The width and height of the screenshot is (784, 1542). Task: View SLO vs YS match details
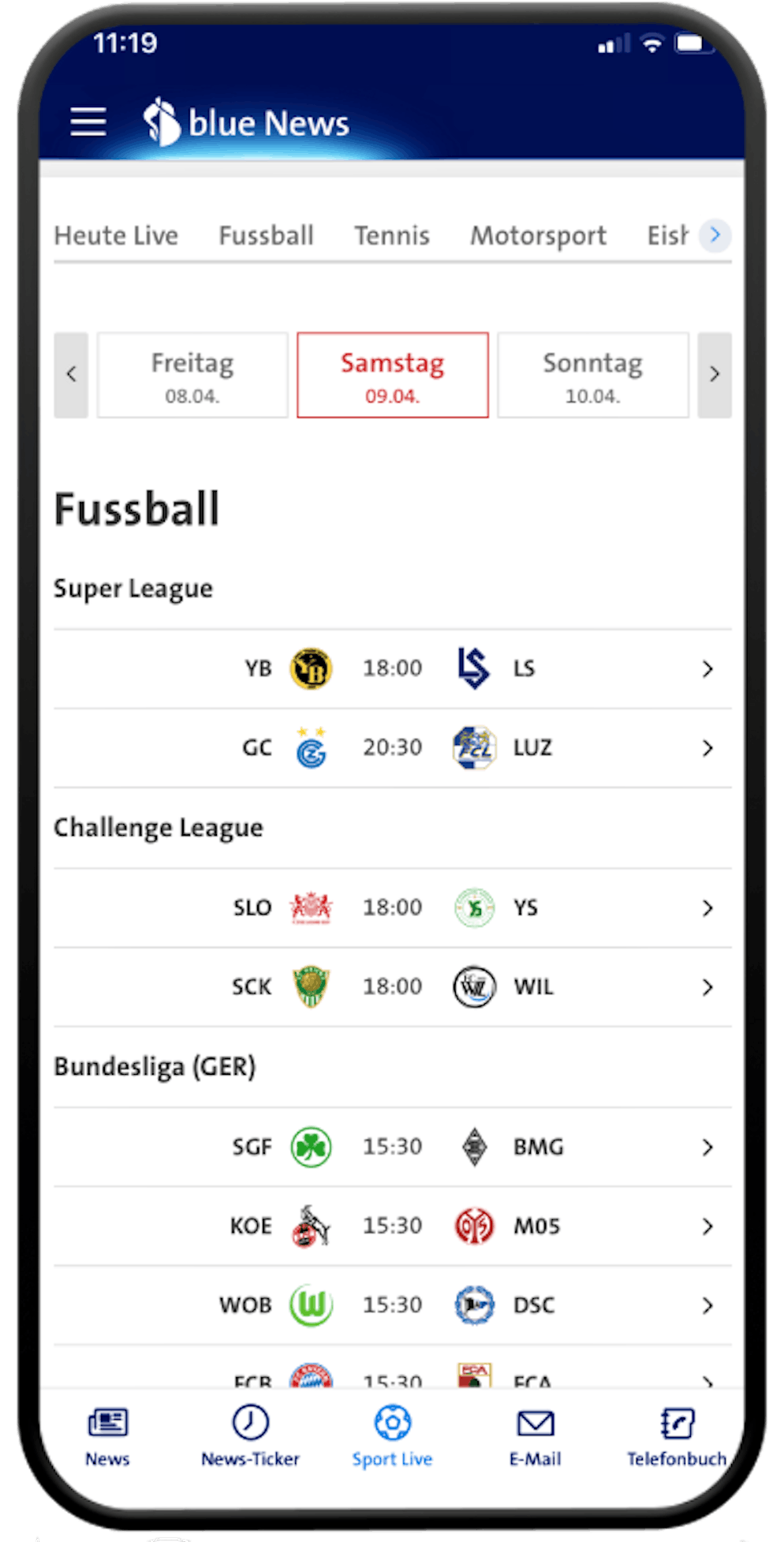393,908
